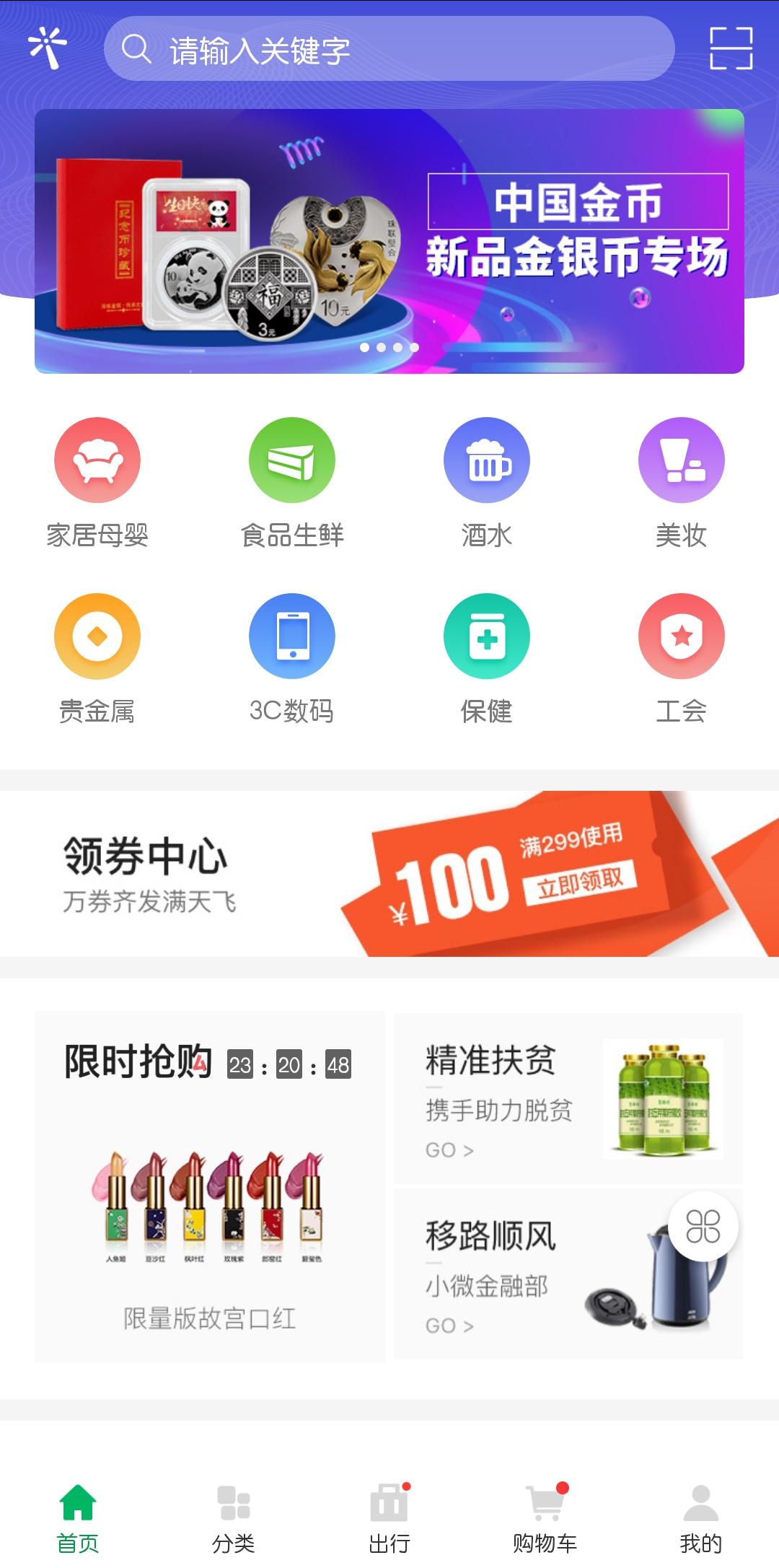Viewport: 779px width, 1568px height.
Task: Open the 中国金币 gold coin banner
Action: coord(389,241)
